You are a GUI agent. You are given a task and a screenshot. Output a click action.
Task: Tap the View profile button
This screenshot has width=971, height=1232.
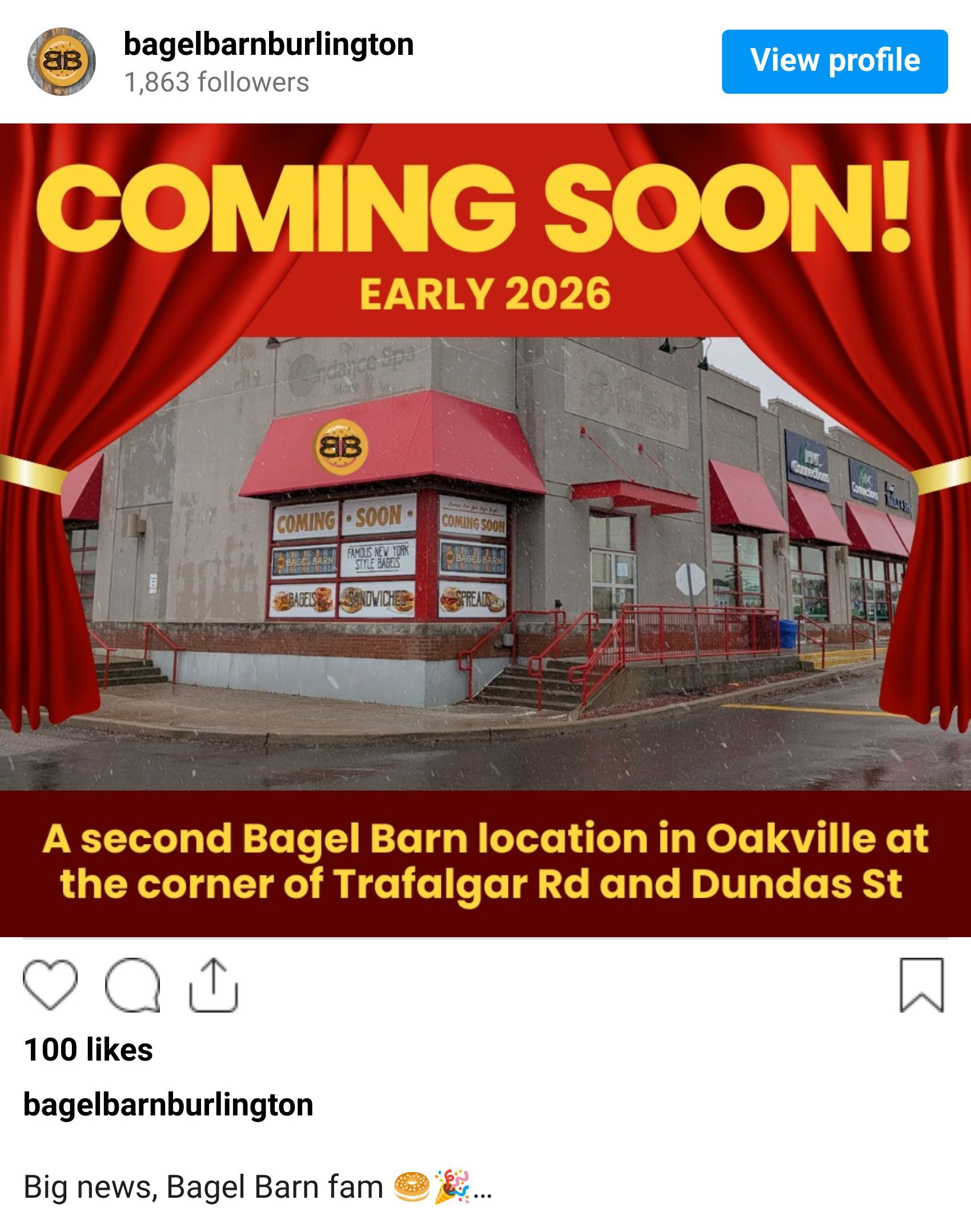click(834, 61)
